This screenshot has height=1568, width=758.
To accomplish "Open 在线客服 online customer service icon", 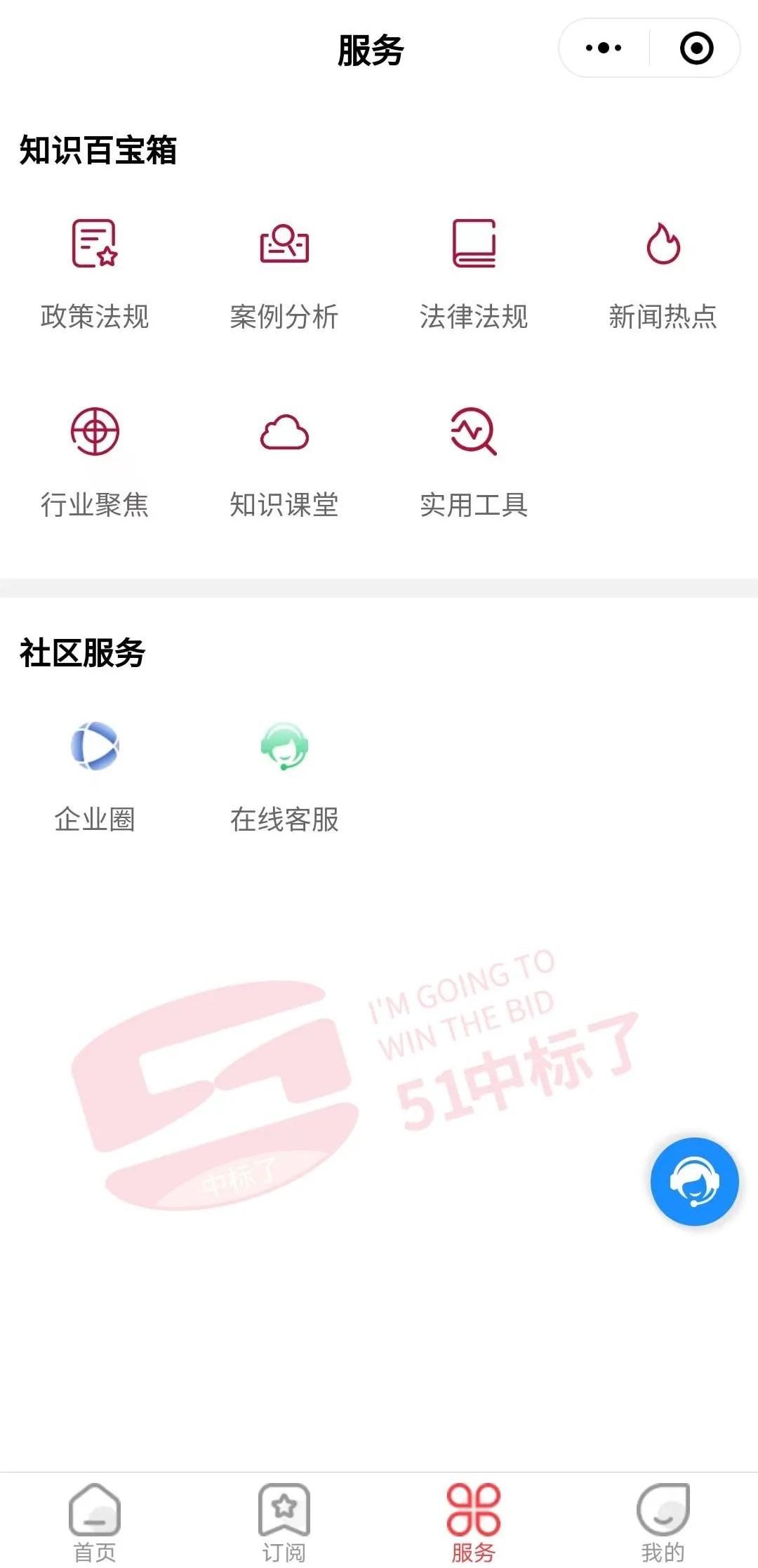I will coord(284,747).
